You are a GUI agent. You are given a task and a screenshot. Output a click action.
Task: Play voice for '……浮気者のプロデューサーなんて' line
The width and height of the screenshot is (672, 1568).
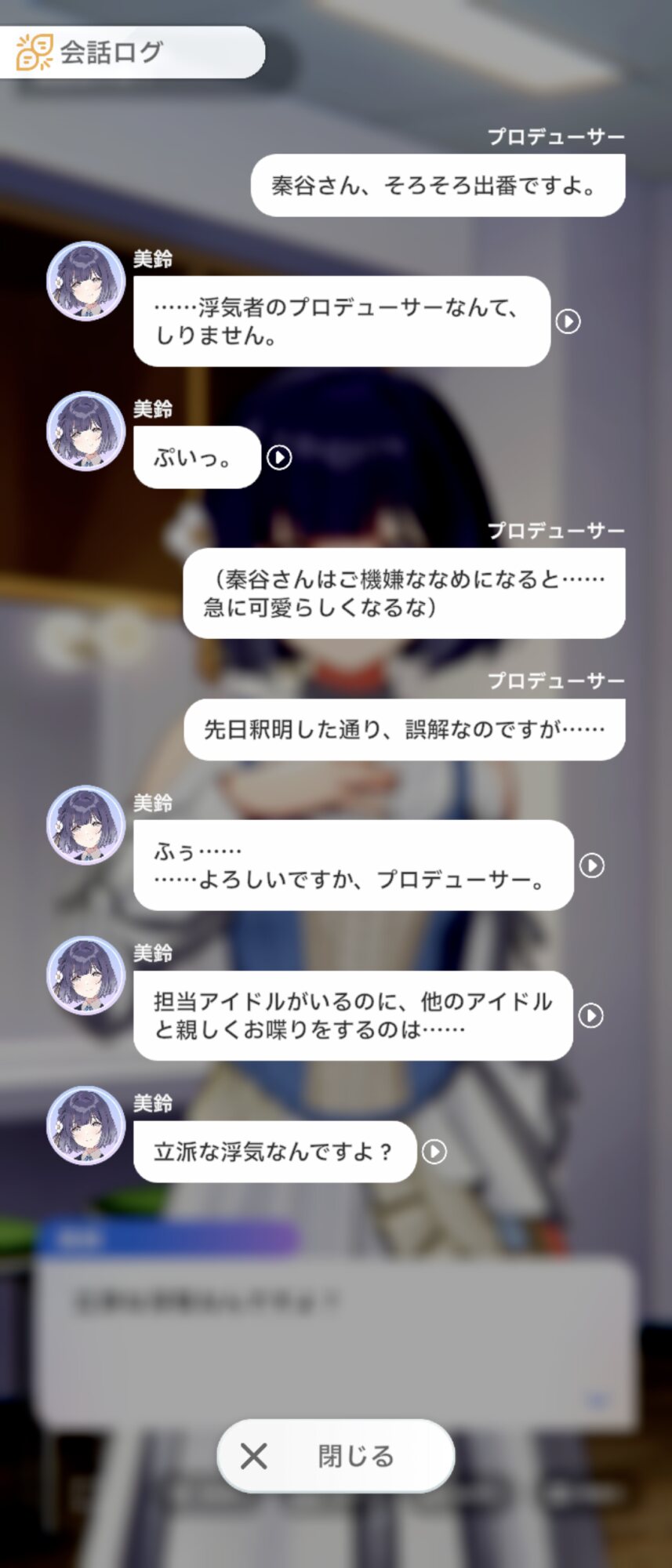pos(568,321)
